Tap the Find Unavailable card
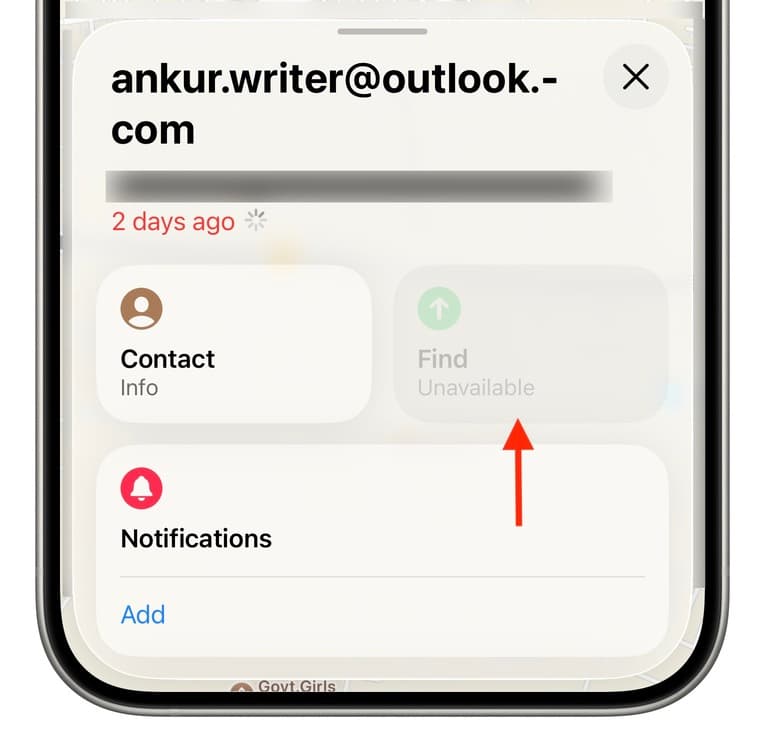This screenshot has width=764, height=752. point(530,343)
